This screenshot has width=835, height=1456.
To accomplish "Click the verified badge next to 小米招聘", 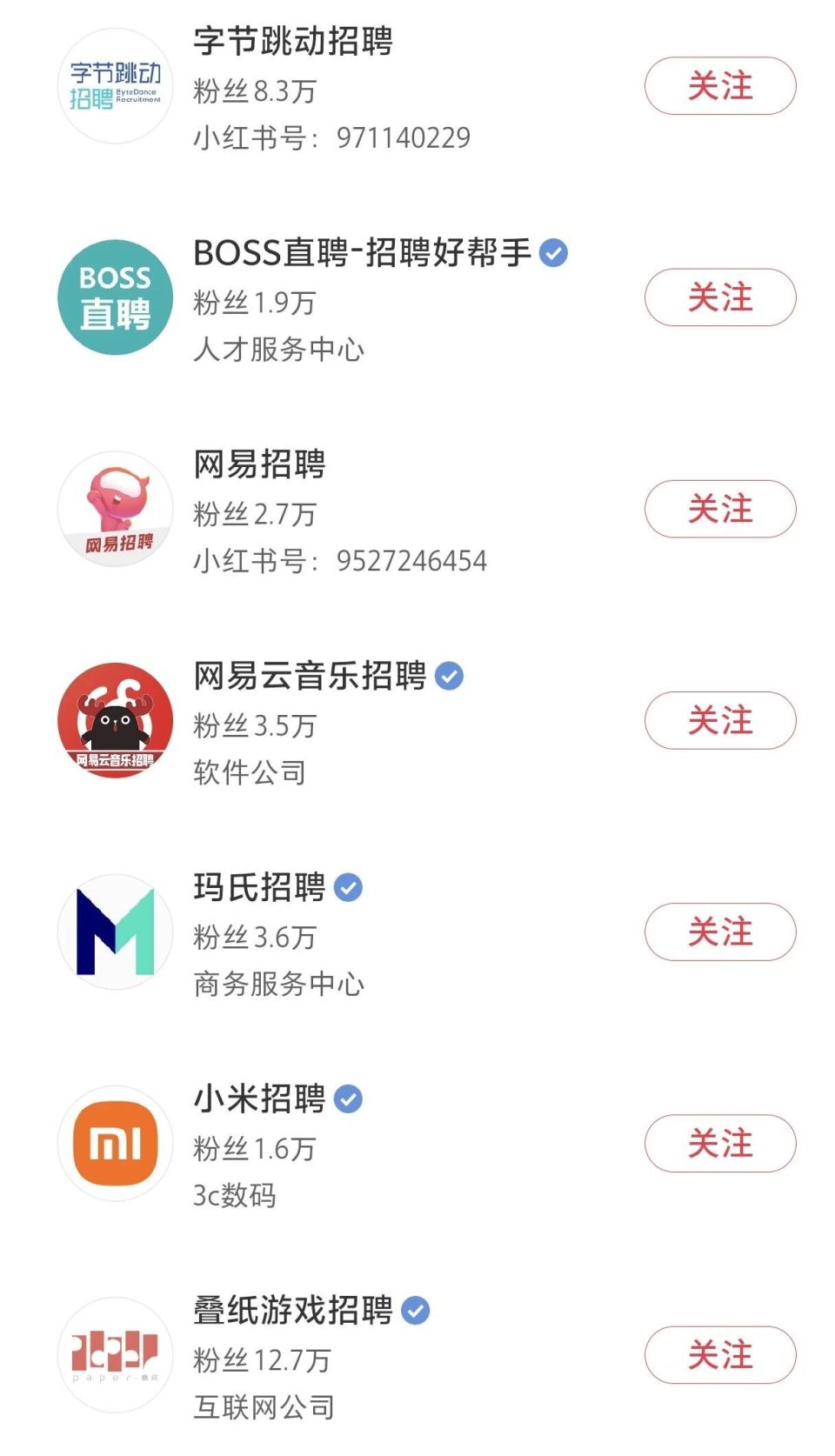I will 347,1099.
